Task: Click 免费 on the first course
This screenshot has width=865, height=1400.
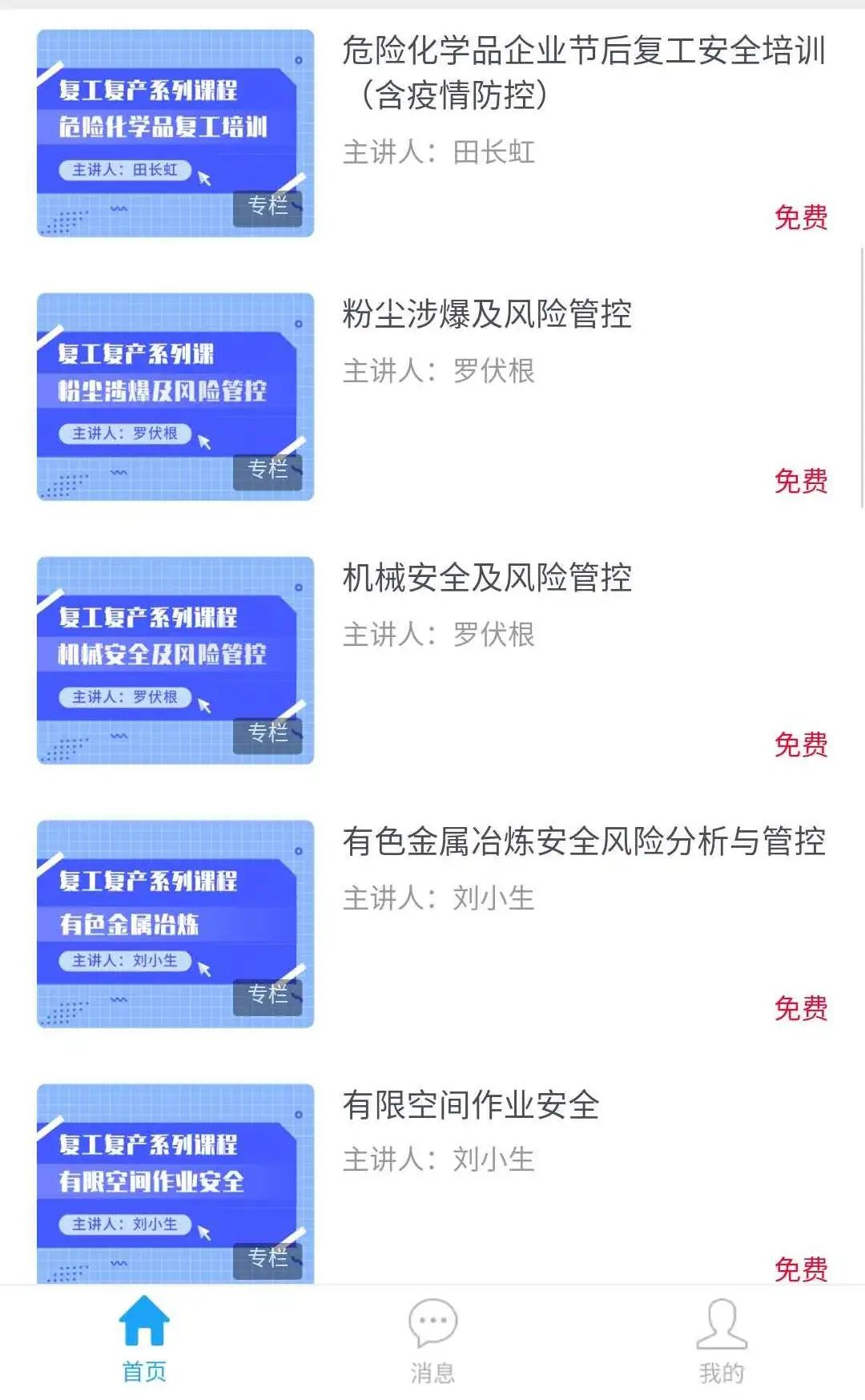Action: [x=801, y=216]
